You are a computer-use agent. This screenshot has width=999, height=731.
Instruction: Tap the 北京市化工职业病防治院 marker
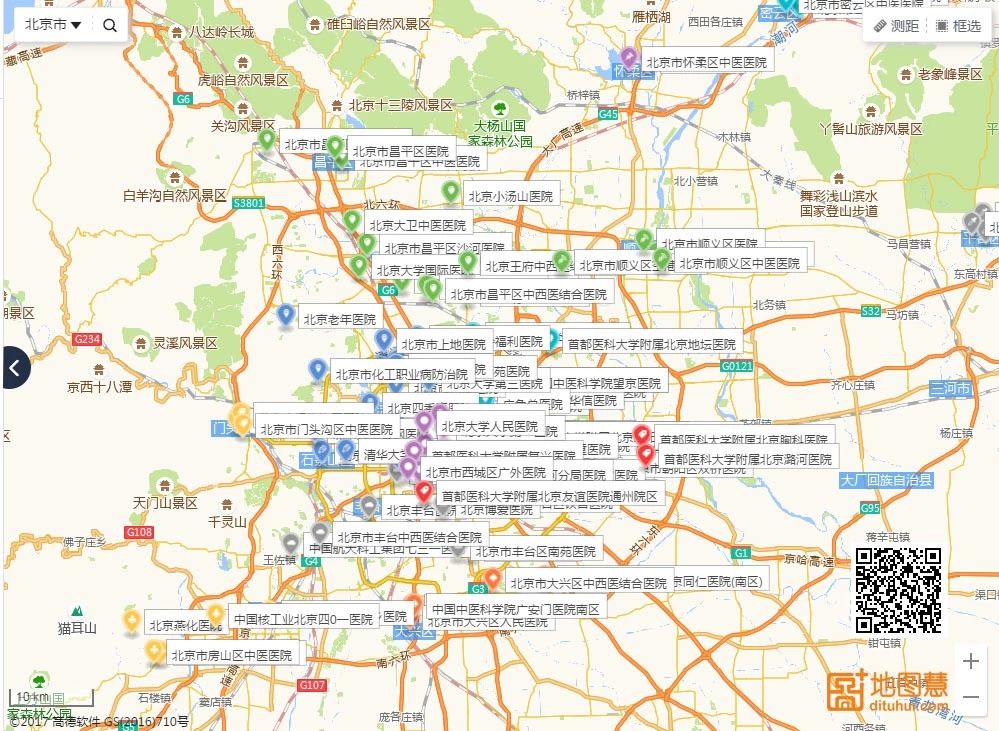click(318, 369)
